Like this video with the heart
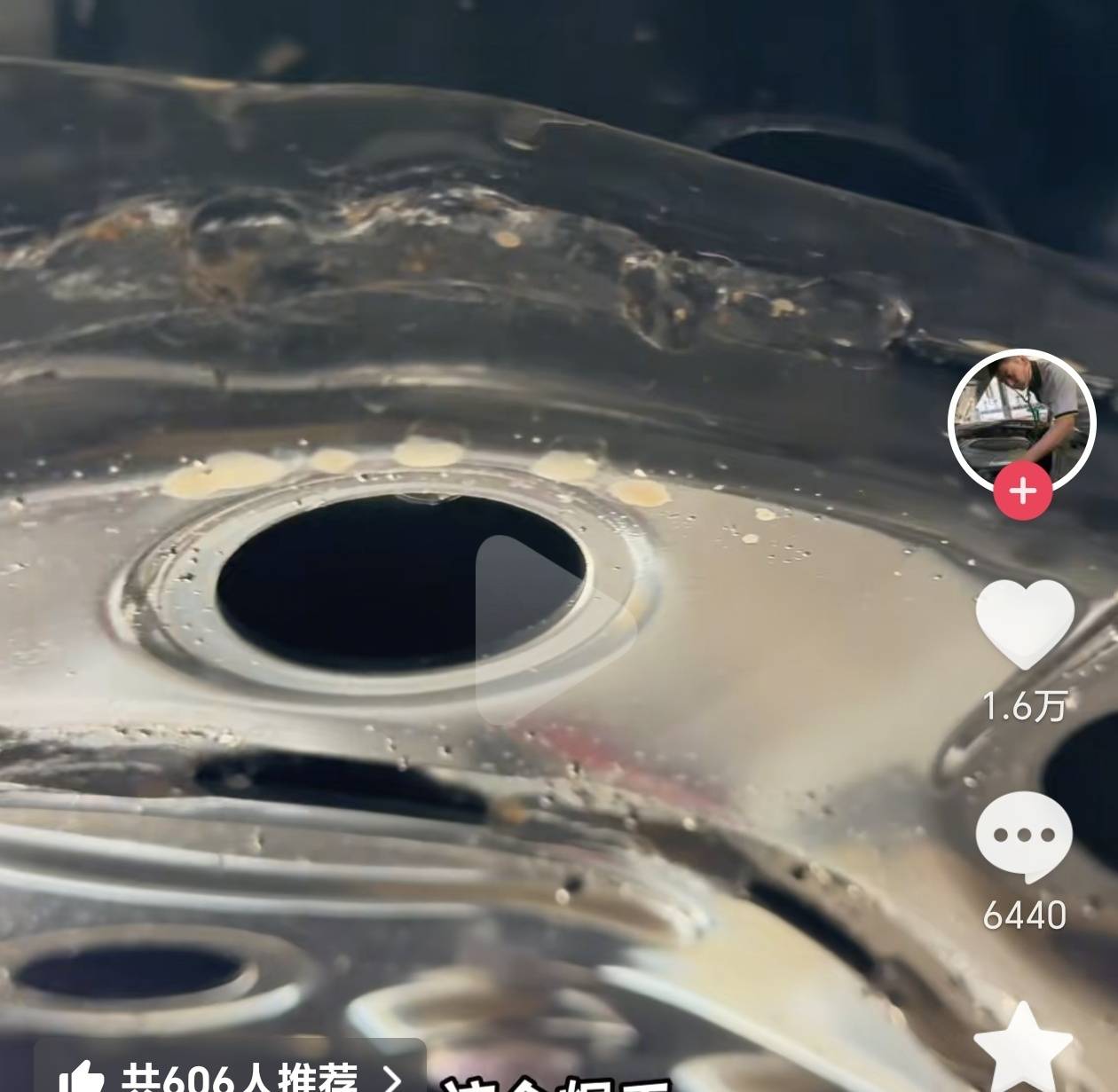This screenshot has width=1118, height=1092. point(1024,623)
